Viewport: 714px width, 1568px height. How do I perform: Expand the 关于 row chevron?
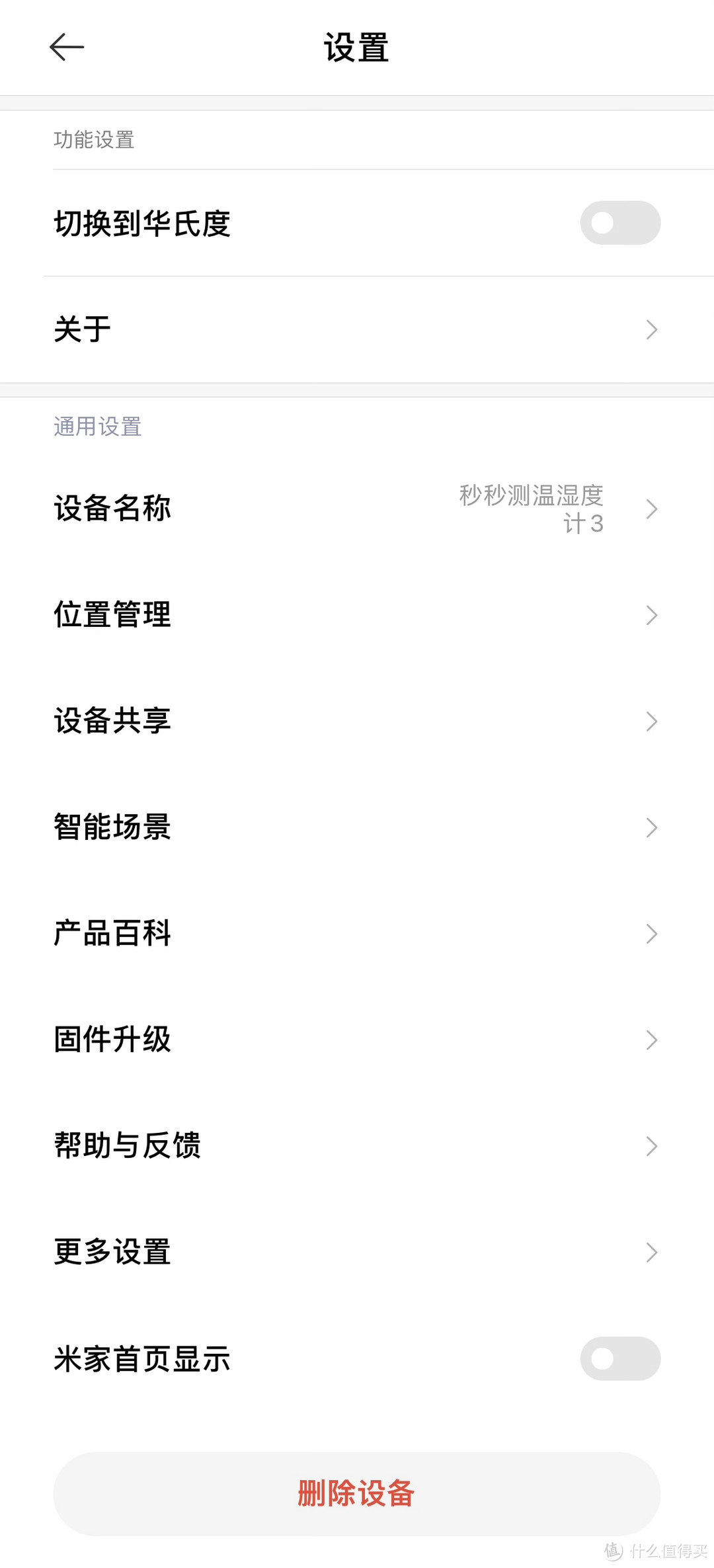click(651, 329)
